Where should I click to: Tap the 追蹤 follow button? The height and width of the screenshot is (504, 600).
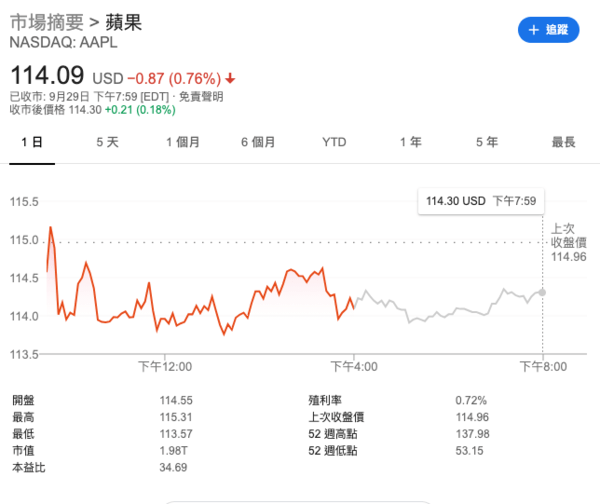click(548, 30)
